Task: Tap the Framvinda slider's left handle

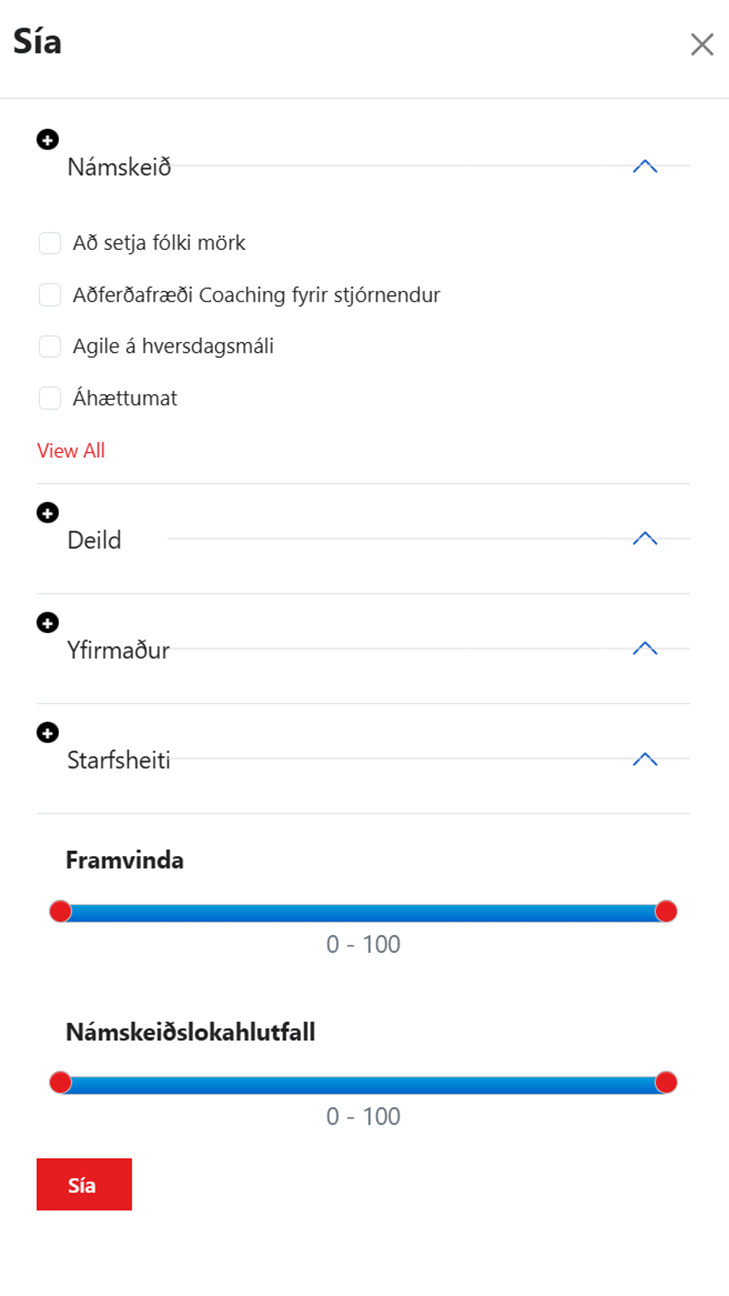Action: coord(60,911)
